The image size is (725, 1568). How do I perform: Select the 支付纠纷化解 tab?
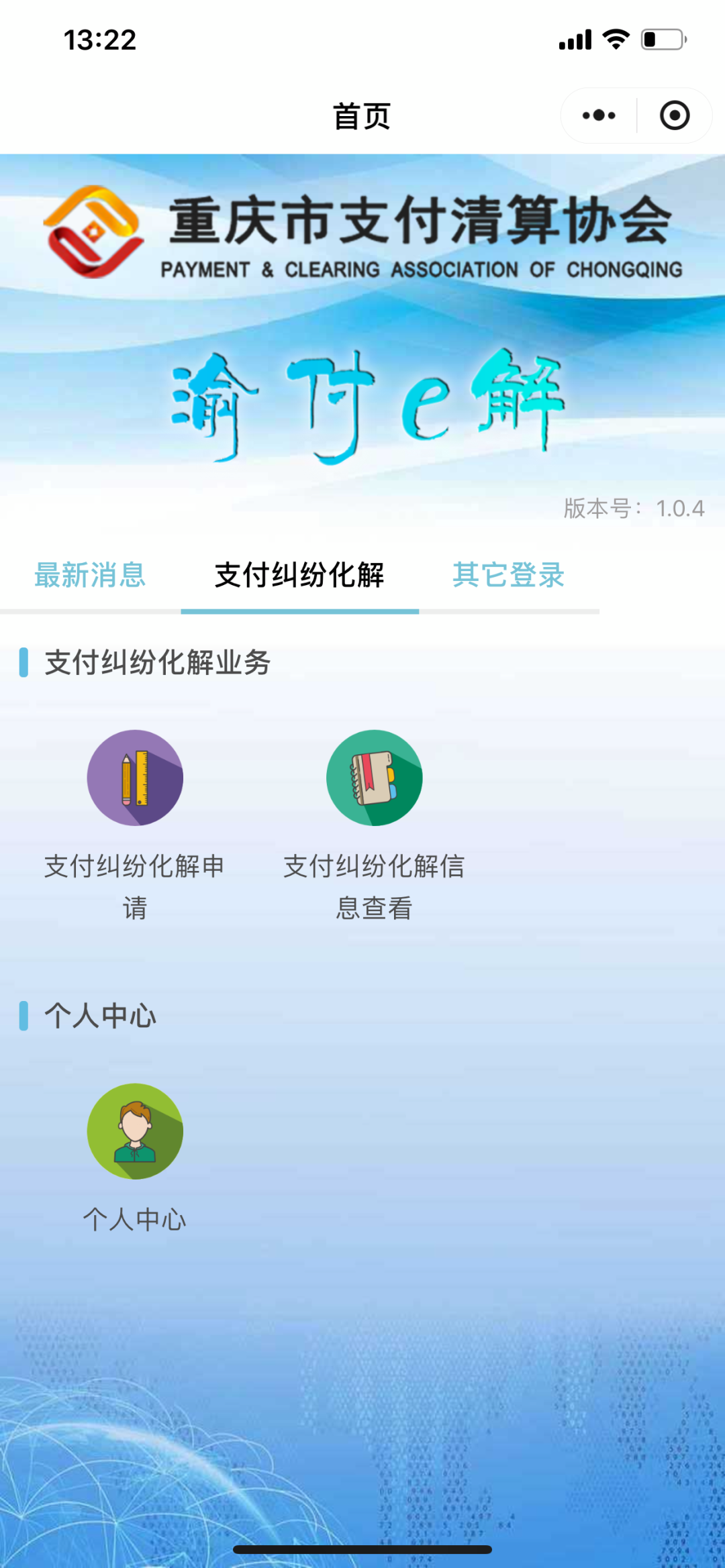[x=299, y=575]
